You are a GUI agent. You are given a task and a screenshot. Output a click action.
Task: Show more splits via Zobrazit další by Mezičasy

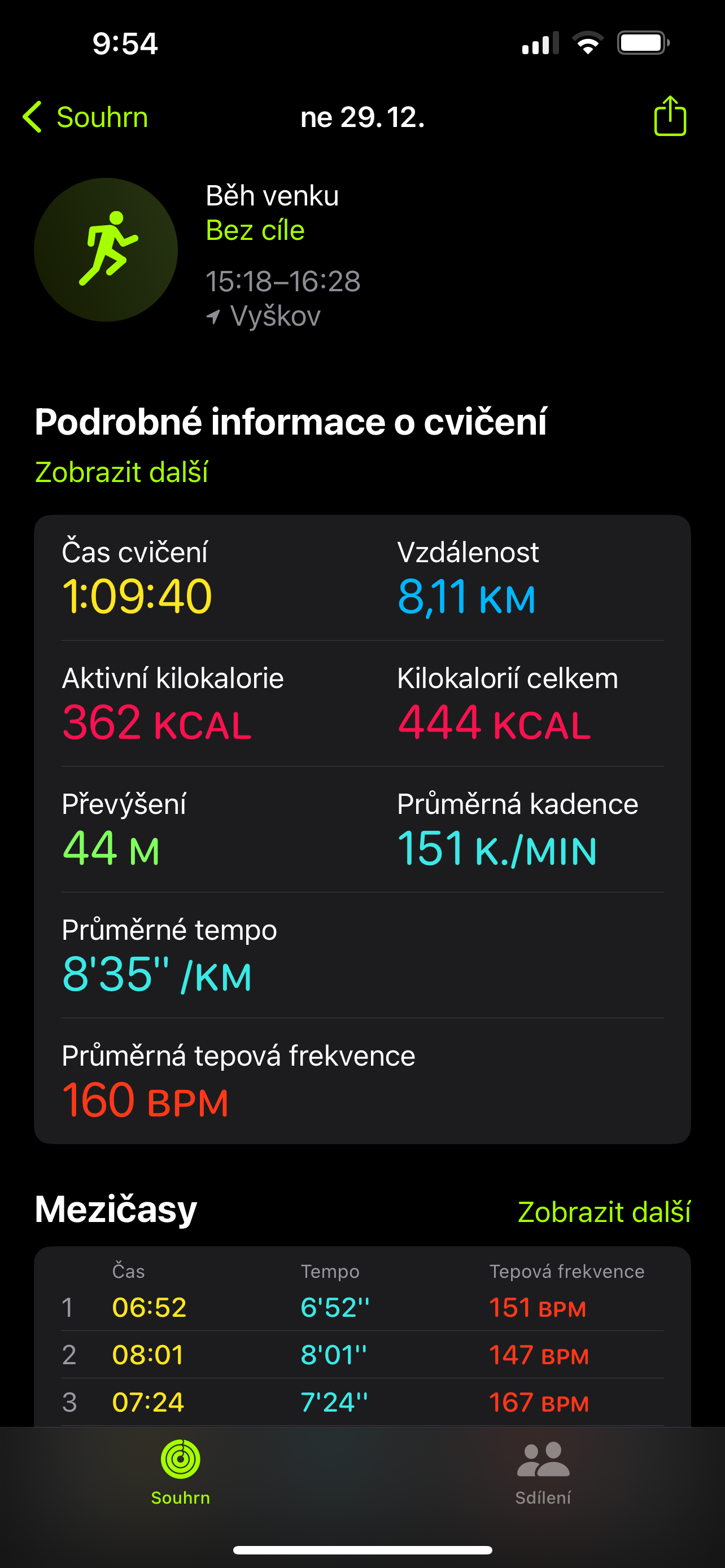(604, 1212)
